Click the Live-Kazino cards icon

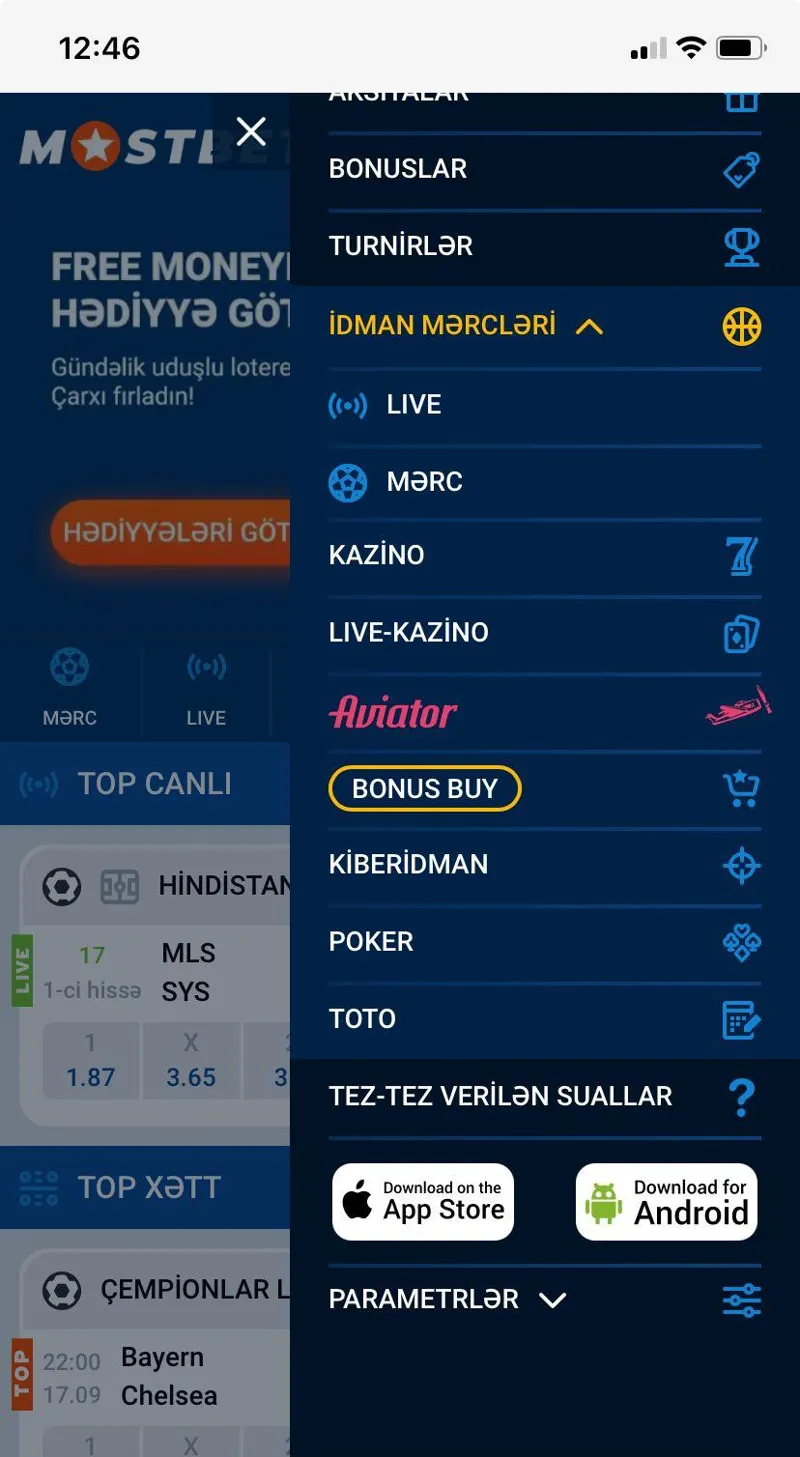(x=740, y=632)
